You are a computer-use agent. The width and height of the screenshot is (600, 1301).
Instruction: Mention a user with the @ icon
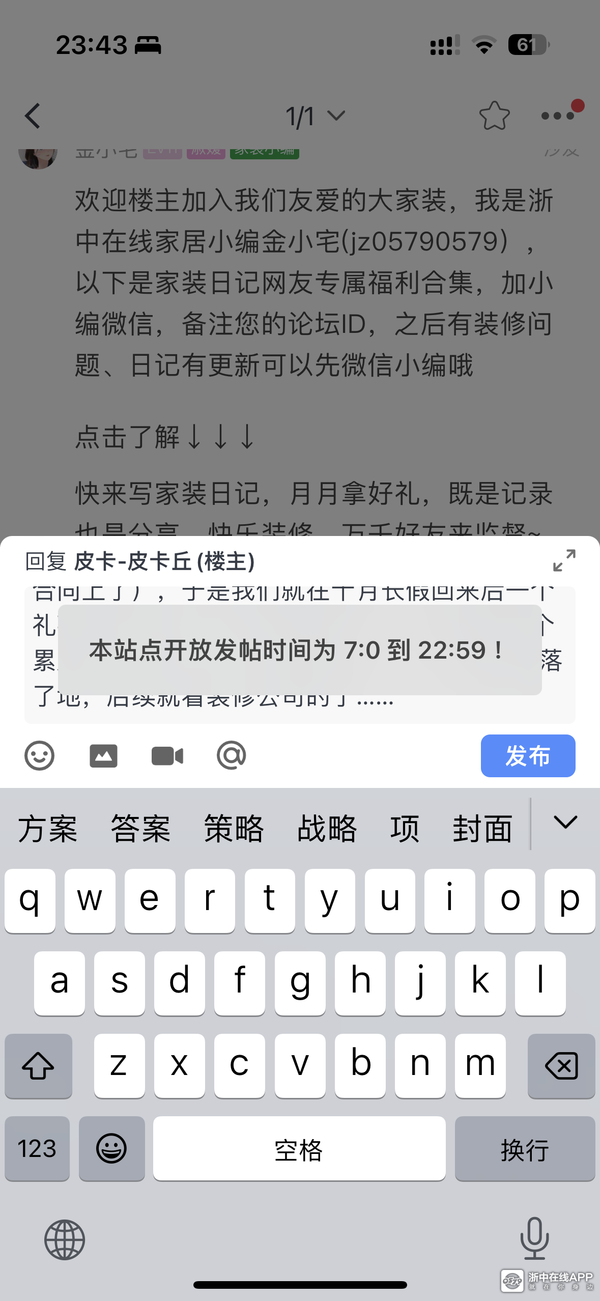[231, 756]
